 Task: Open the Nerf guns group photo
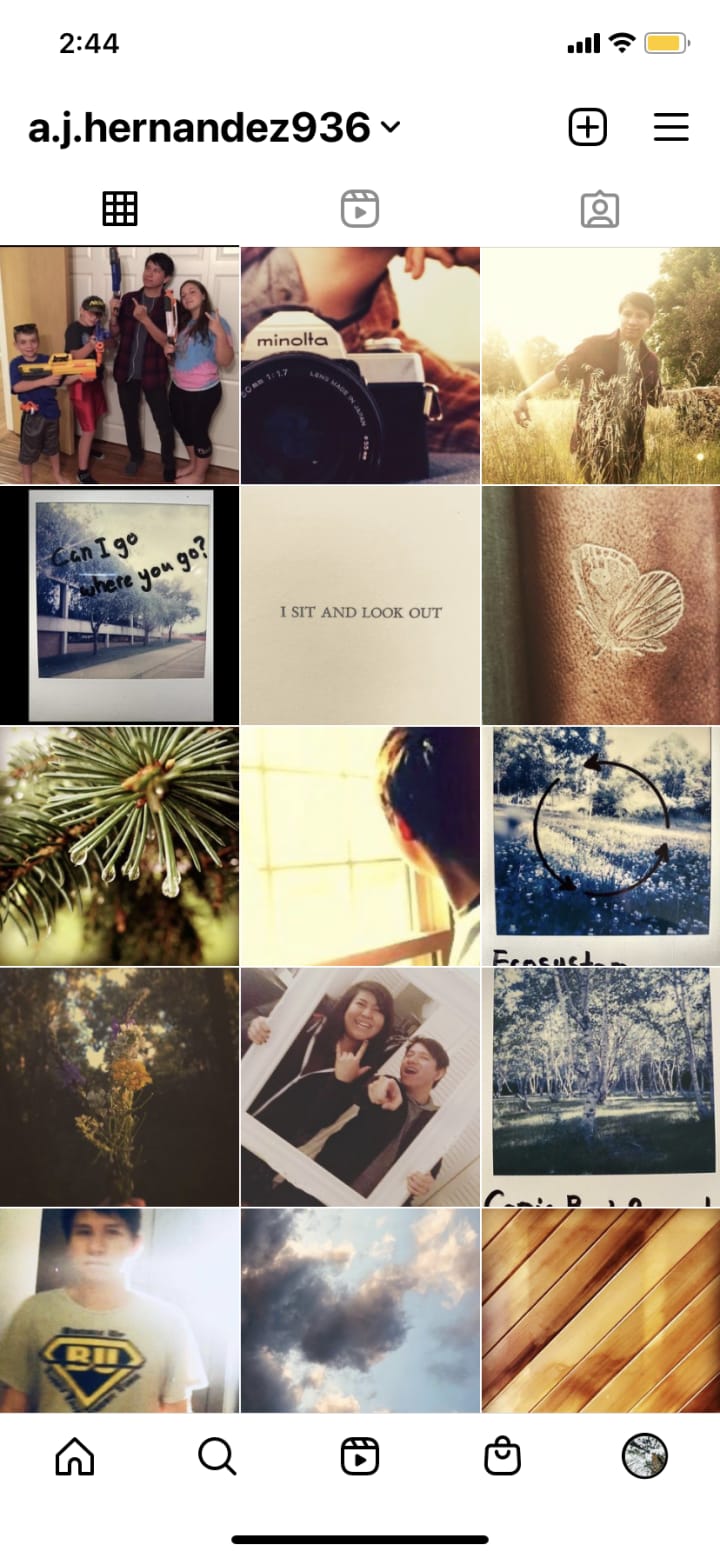pos(119,365)
